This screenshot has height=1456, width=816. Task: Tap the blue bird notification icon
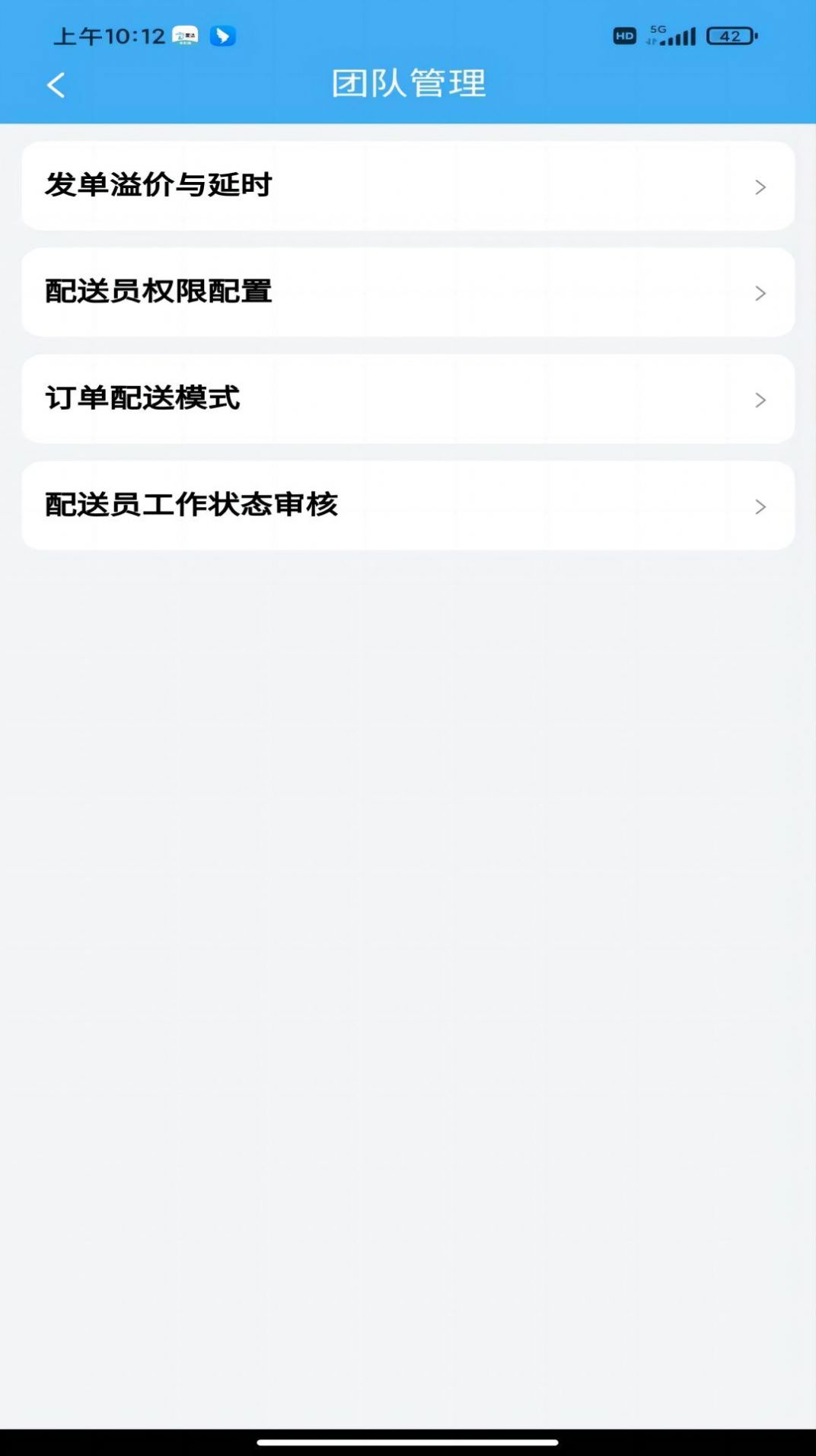[221, 35]
